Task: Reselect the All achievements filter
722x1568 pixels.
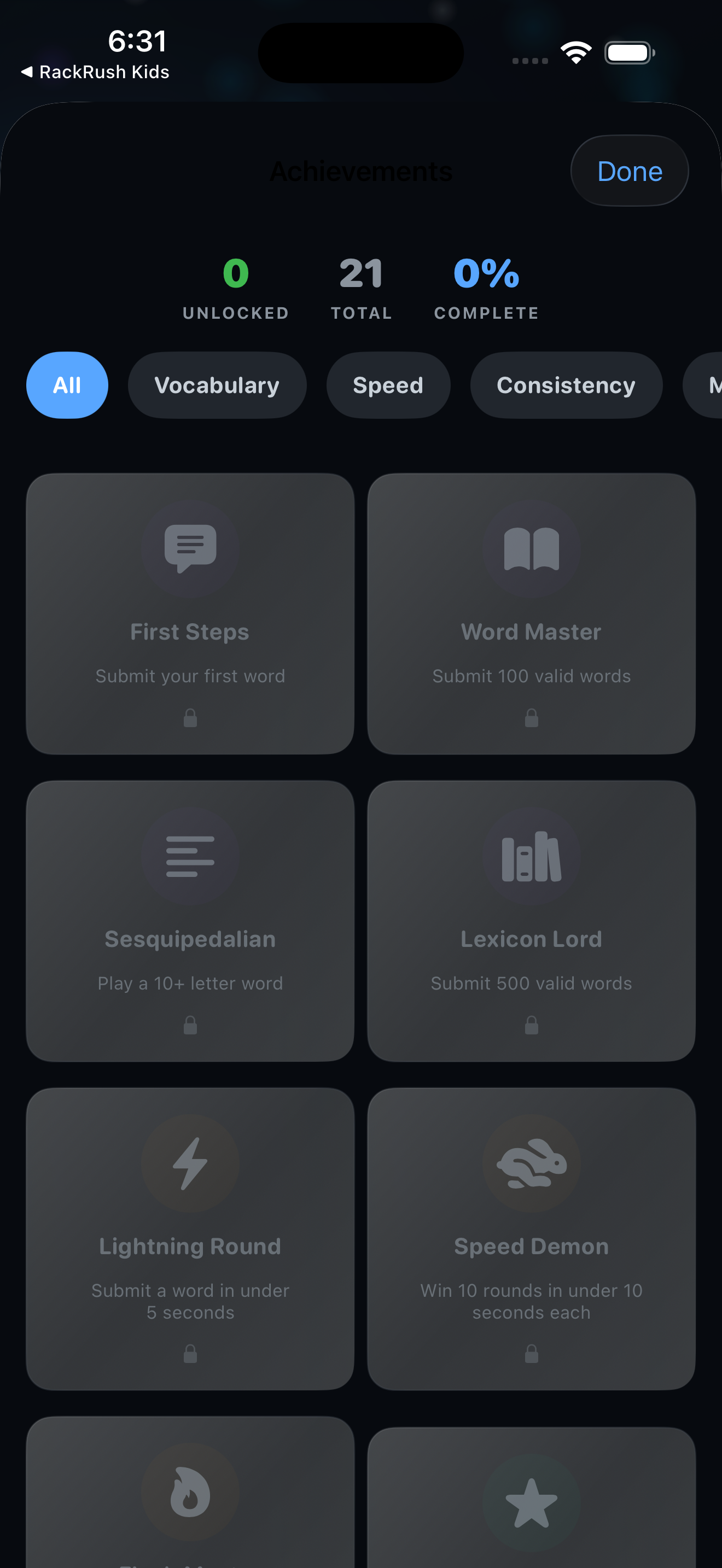Action: click(67, 385)
